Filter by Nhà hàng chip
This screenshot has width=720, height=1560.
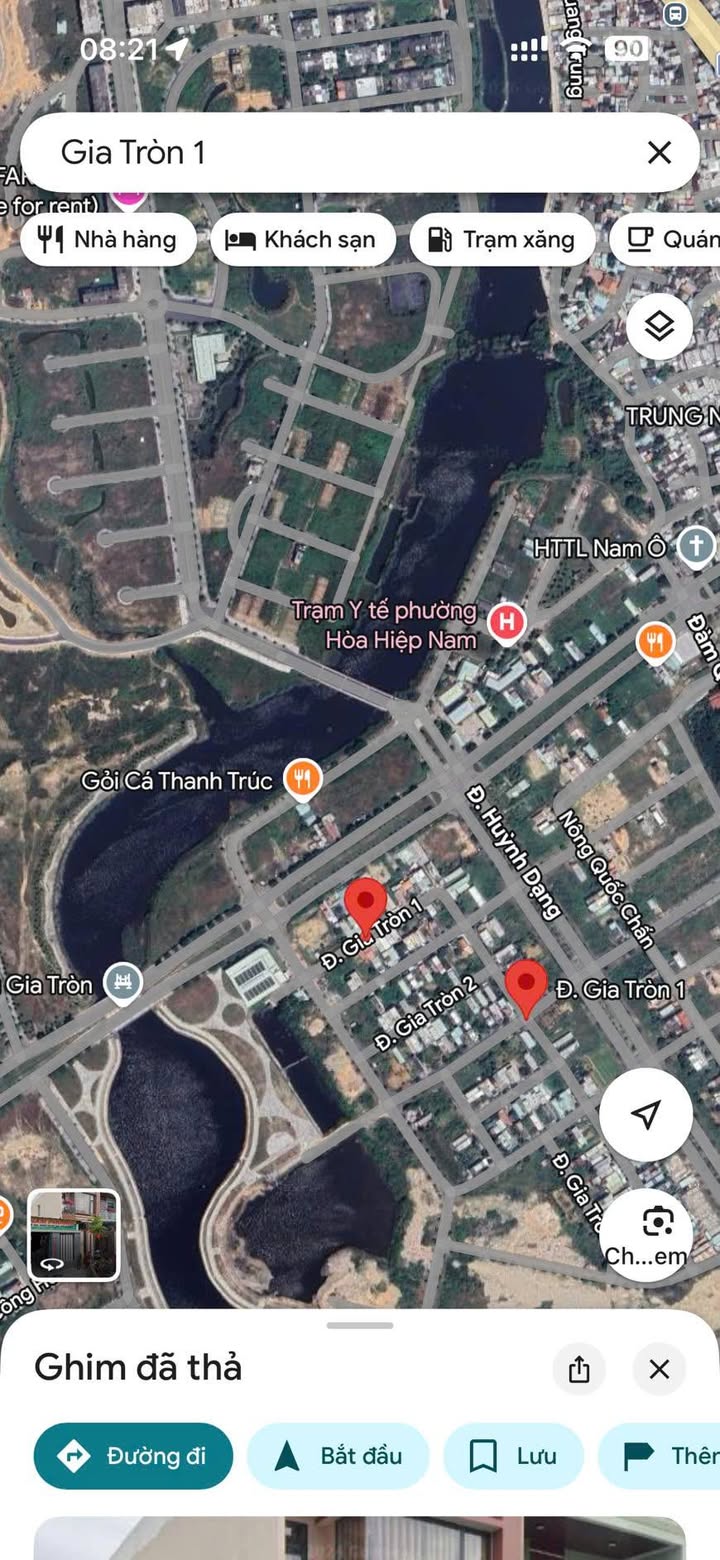(107, 240)
